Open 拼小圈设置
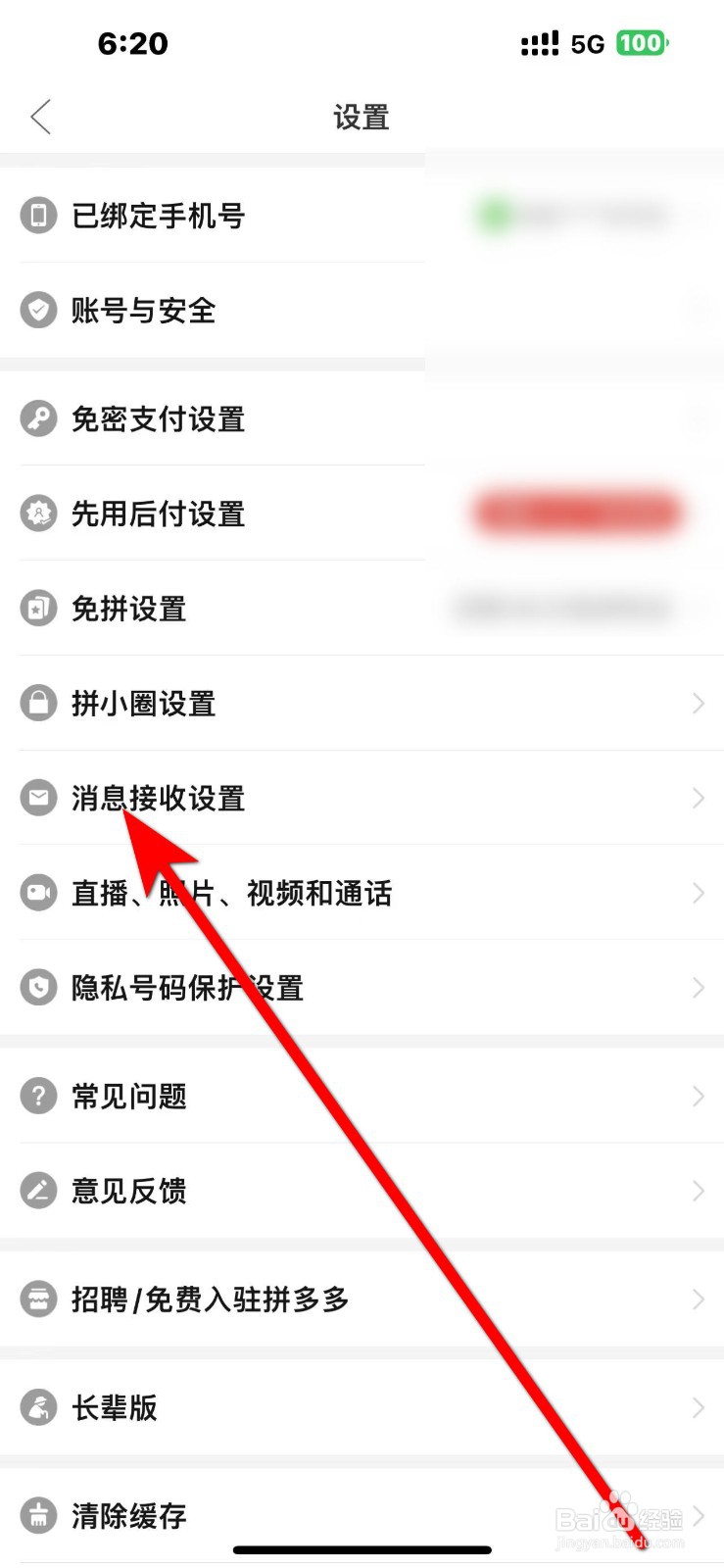The width and height of the screenshot is (724, 1568). tap(143, 704)
